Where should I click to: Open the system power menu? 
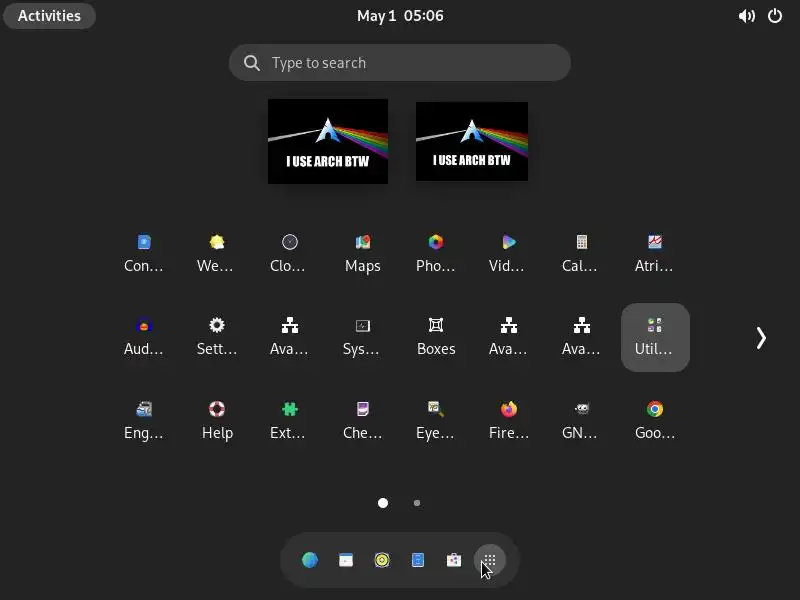pyautogui.click(x=775, y=16)
